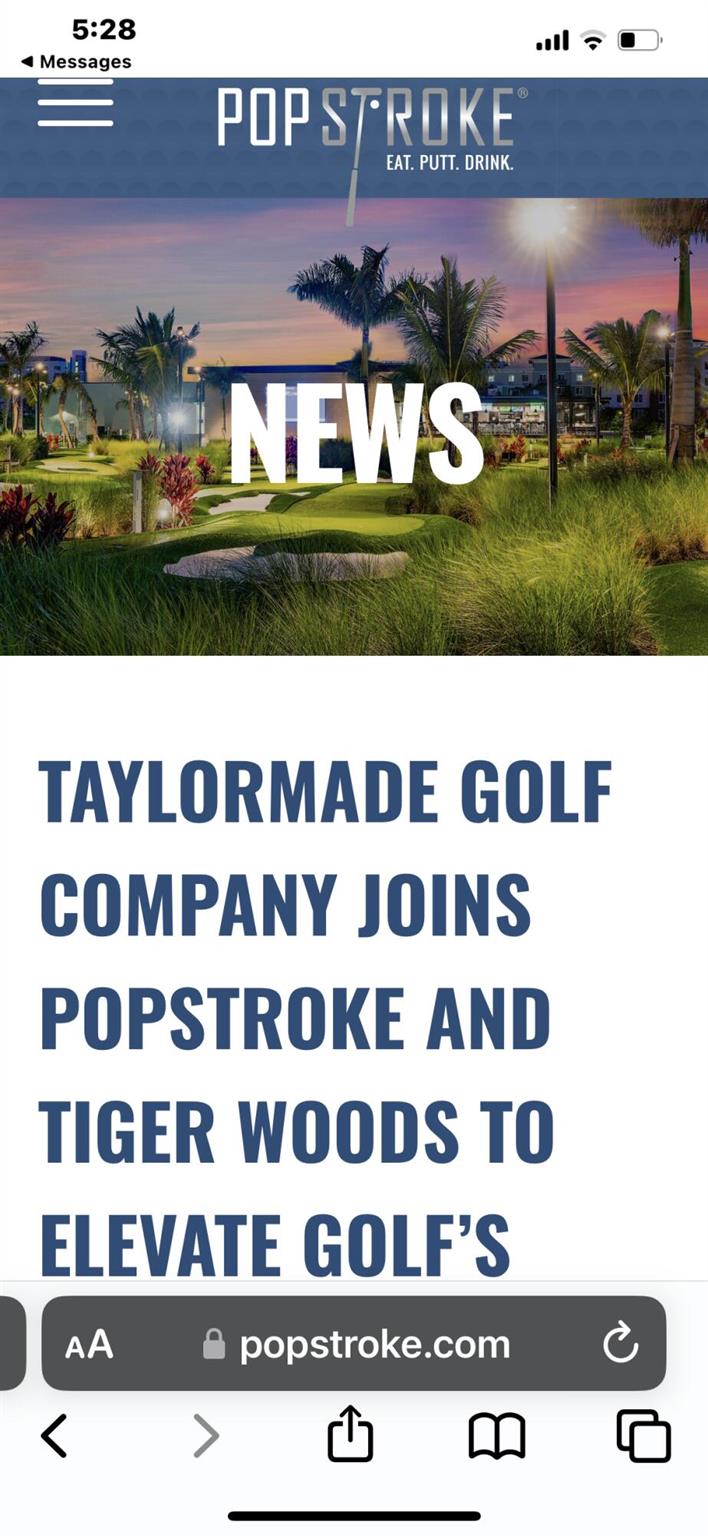Screen dimensions: 708x1536
Task: Show all open tabs
Action: 643,1436
